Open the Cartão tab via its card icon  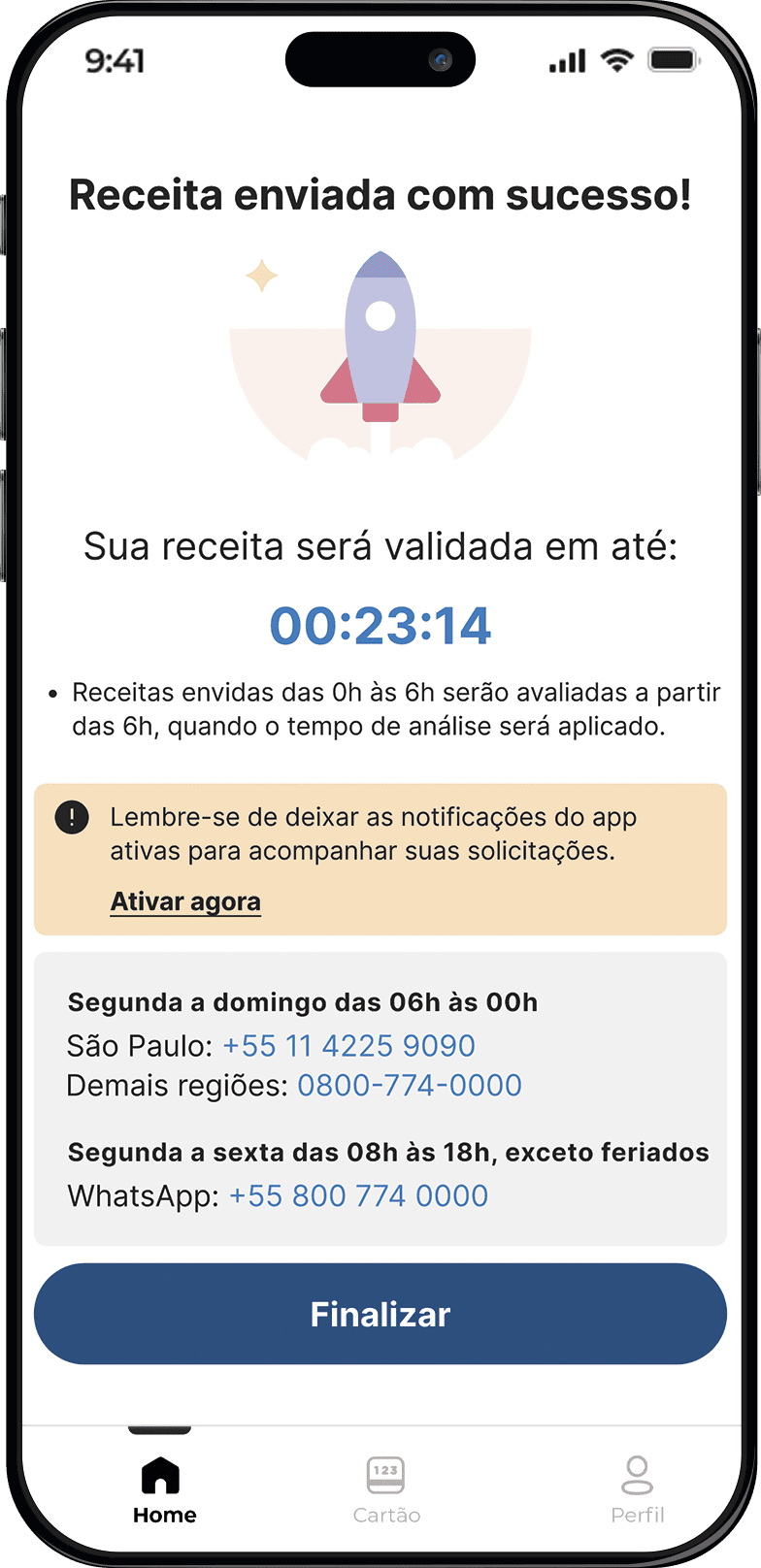385,1473
